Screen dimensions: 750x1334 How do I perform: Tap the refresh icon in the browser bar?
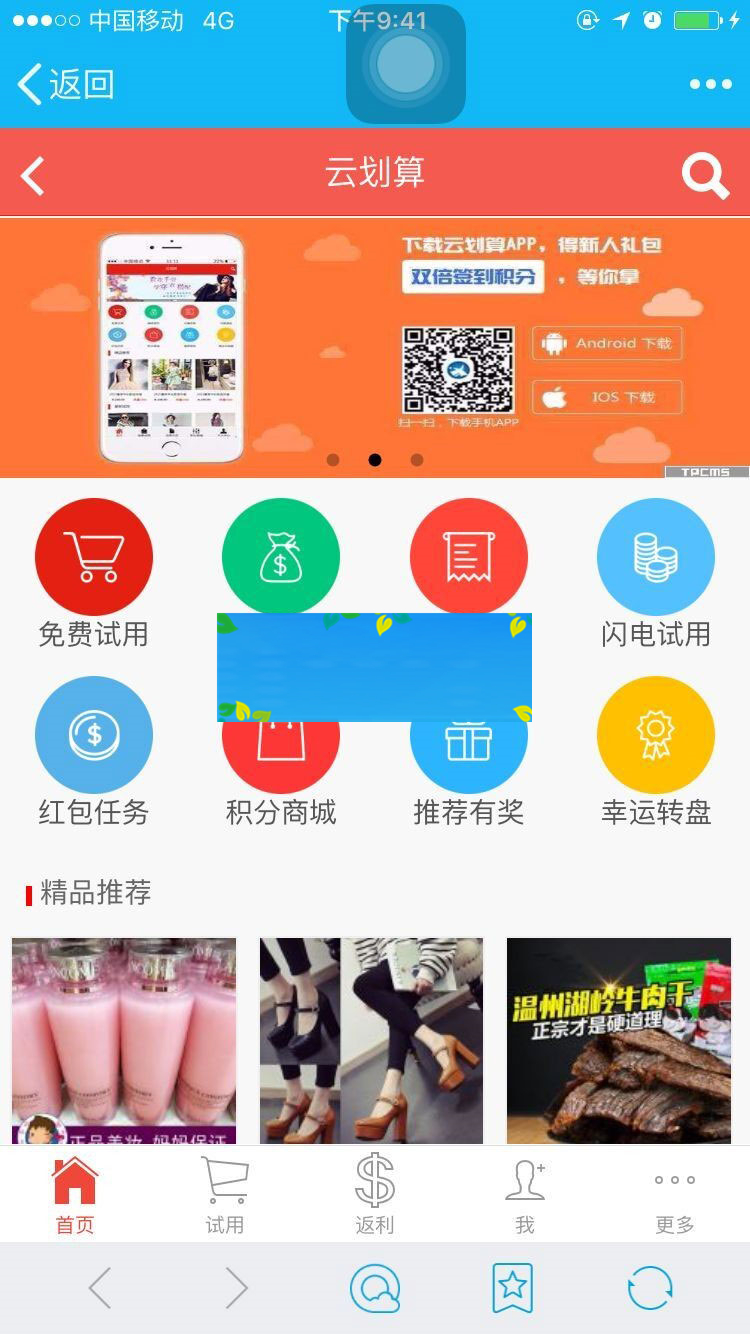click(x=649, y=1288)
